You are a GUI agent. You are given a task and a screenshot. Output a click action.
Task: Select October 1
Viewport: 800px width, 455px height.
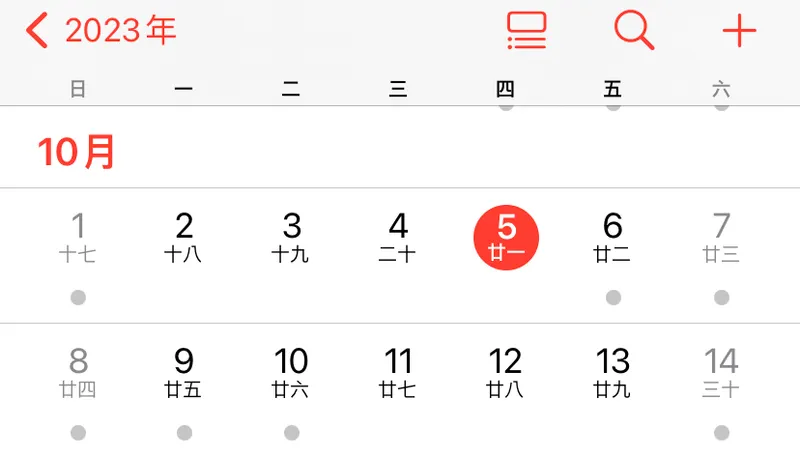[x=78, y=238]
